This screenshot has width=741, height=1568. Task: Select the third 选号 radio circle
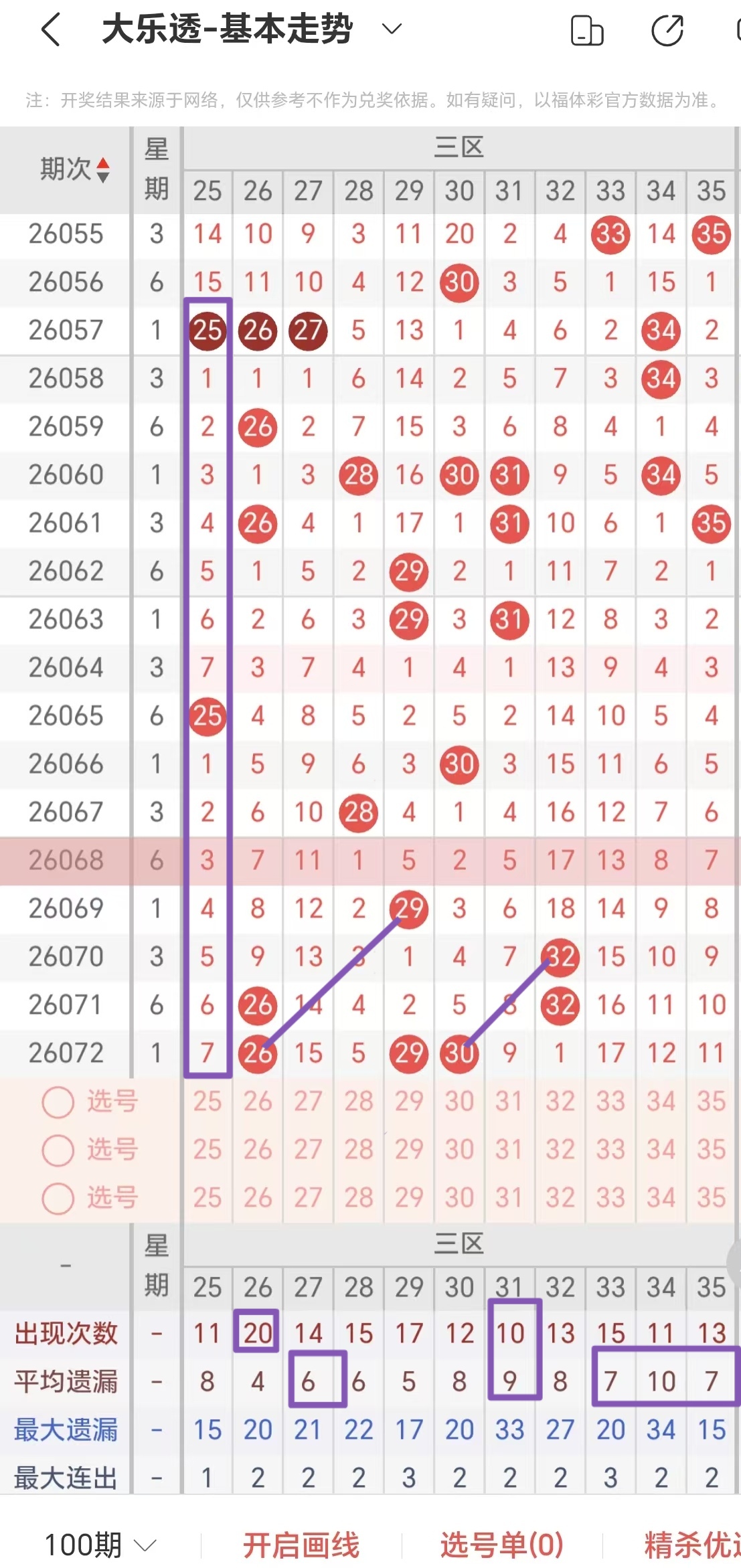click(x=58, y=1198)
